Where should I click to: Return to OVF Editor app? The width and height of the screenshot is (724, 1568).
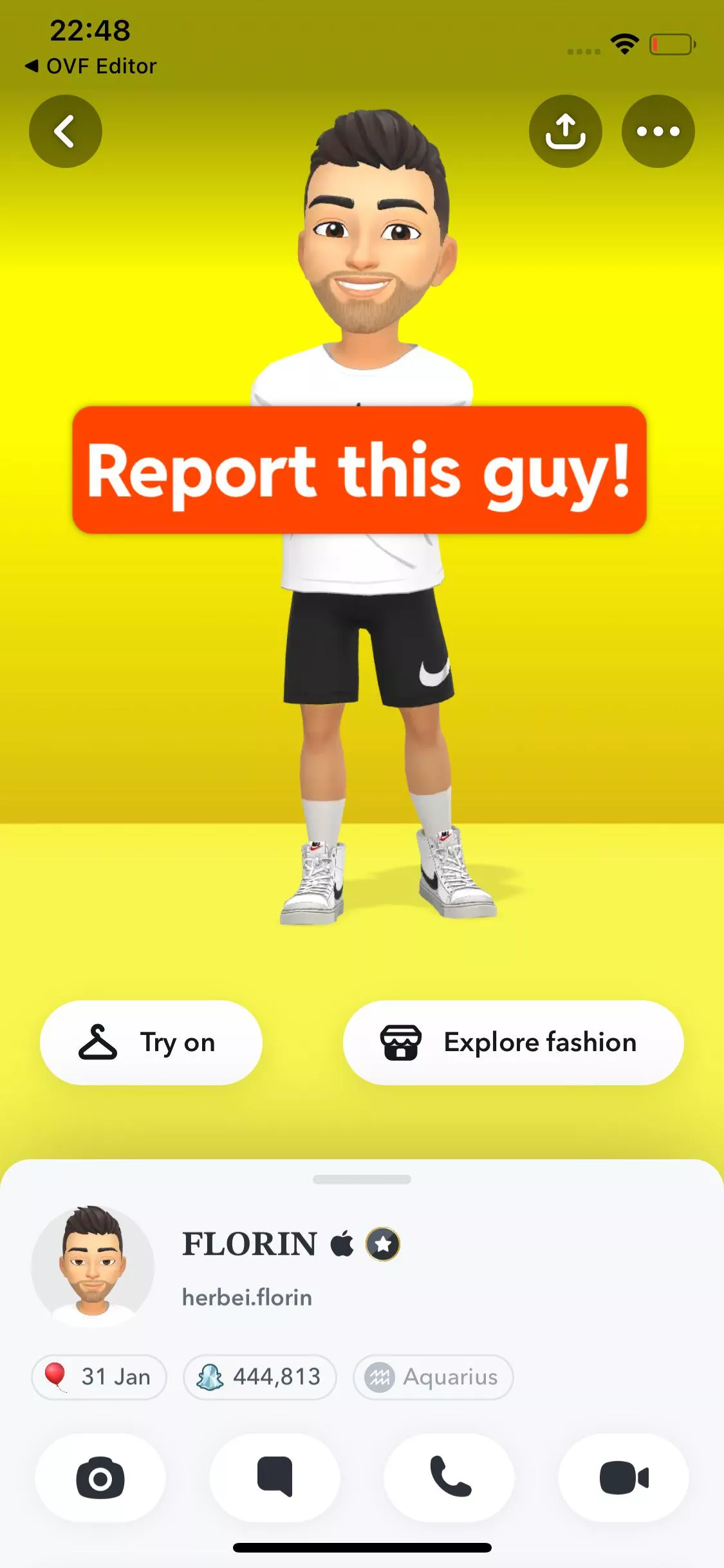pos(90,66)
